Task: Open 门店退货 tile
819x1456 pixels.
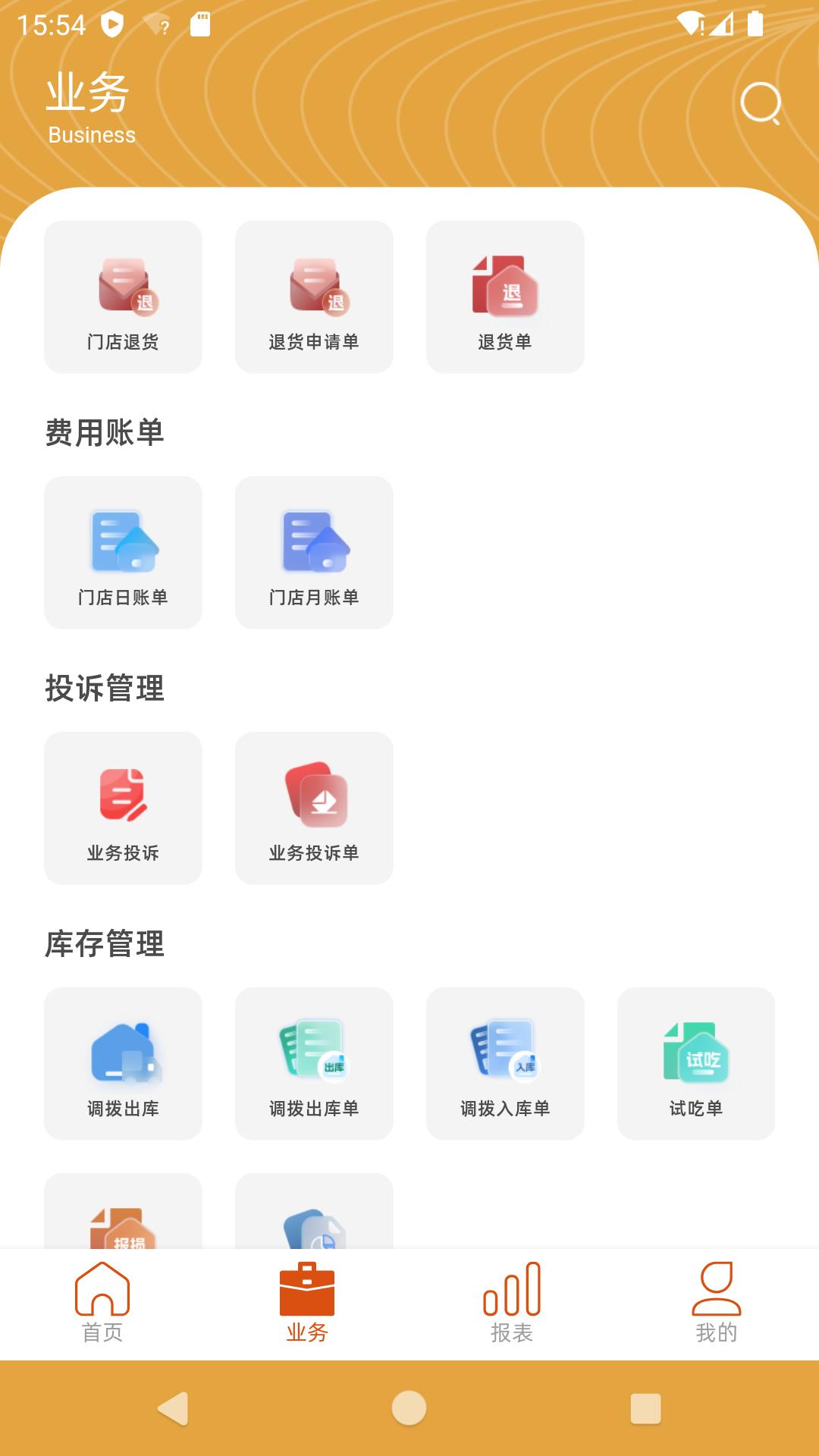Action: 123,297
